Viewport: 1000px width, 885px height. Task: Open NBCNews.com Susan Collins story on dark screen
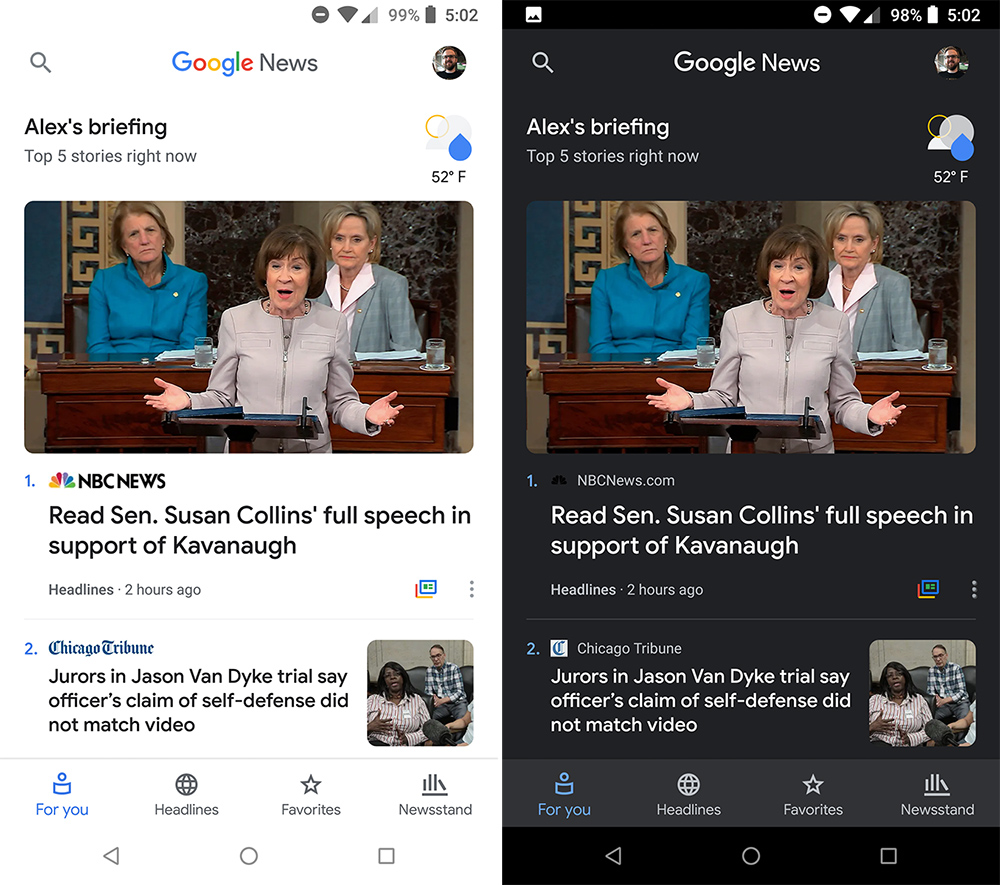pos(761,530)
